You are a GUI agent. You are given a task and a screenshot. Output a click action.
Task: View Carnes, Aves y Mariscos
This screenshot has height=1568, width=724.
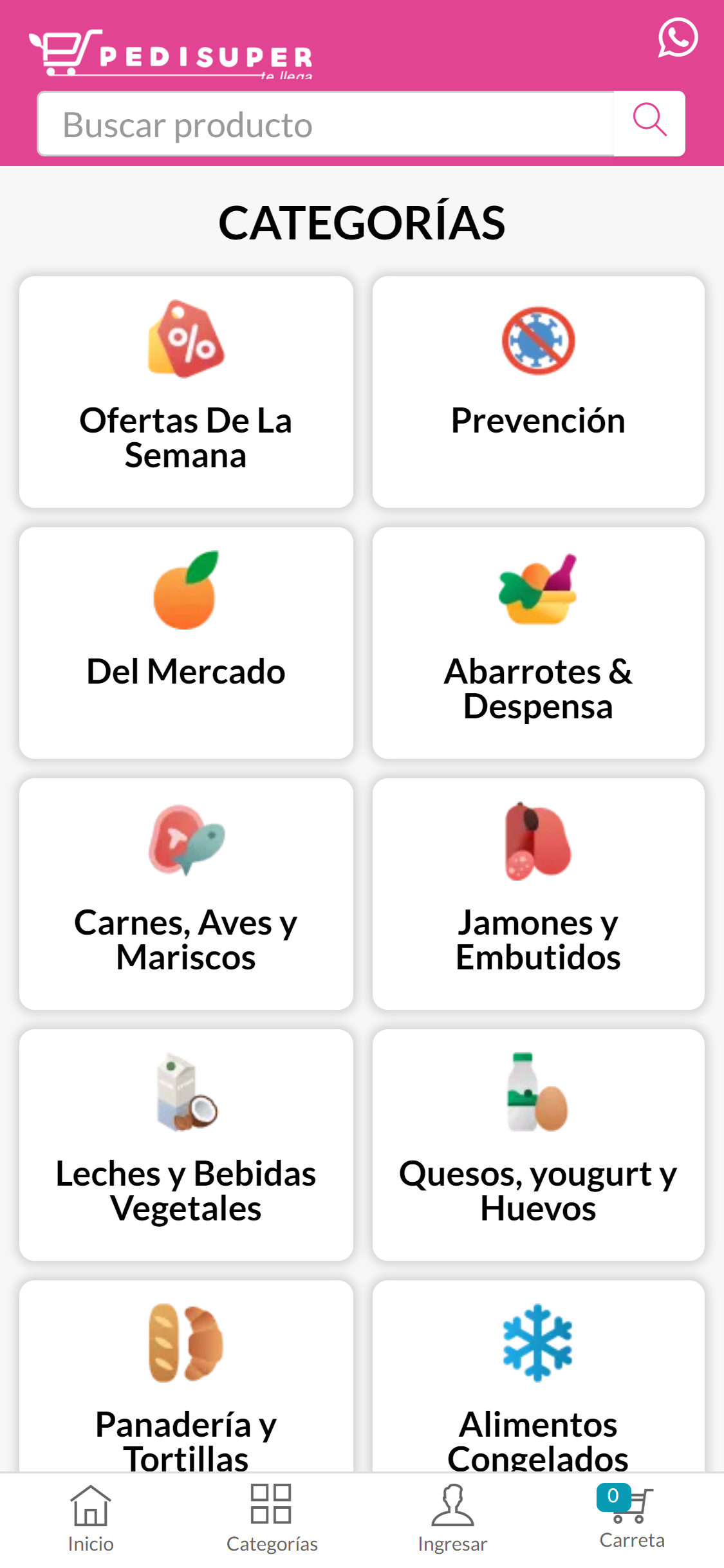pos(186,893)
